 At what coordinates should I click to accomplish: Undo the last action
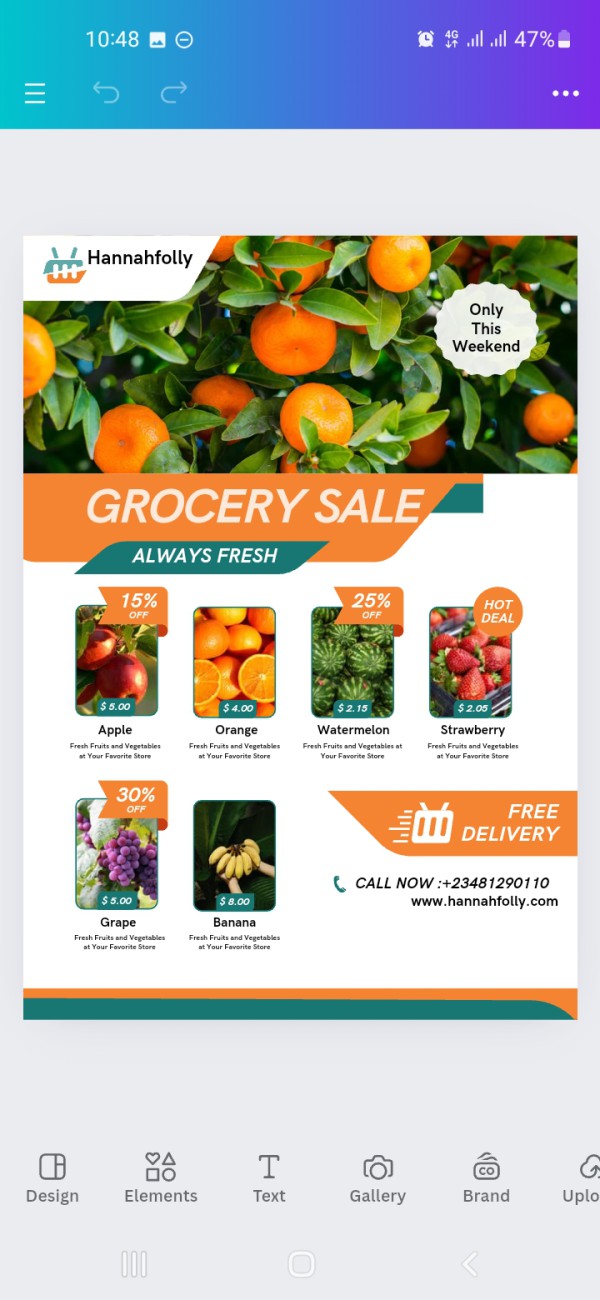[106, 94]
